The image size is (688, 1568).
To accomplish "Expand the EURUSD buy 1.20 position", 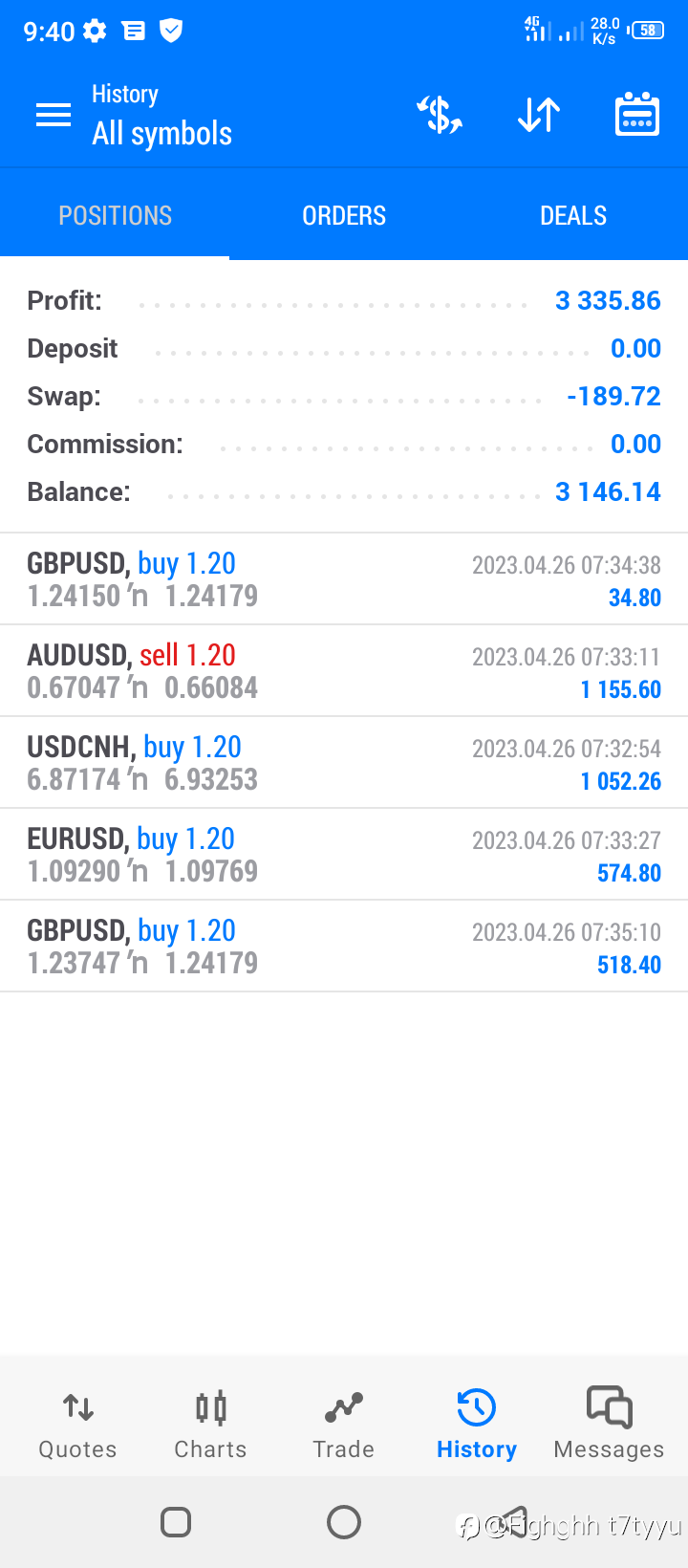I will click(x=344, y=855).
